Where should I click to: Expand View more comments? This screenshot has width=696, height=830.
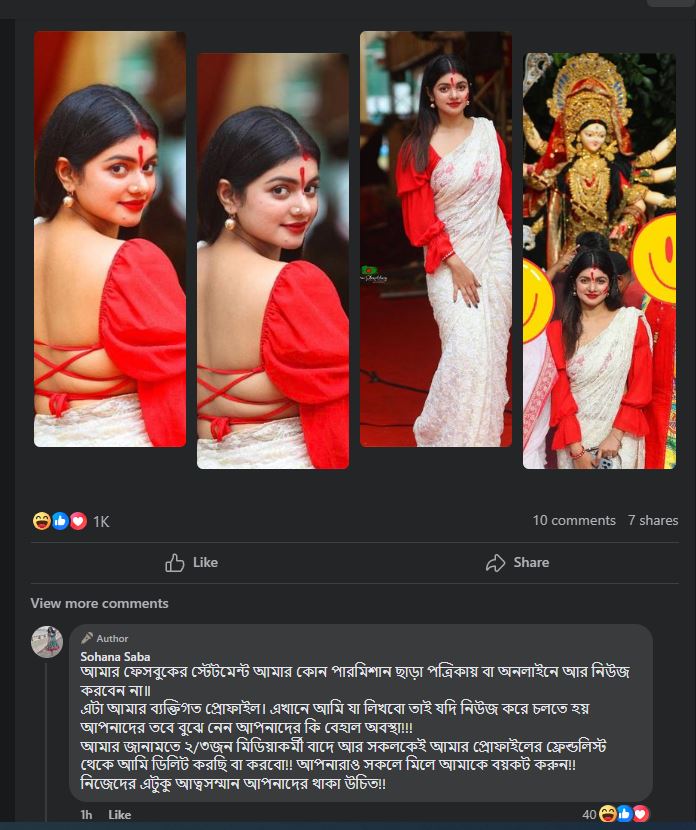pos(99,603)
